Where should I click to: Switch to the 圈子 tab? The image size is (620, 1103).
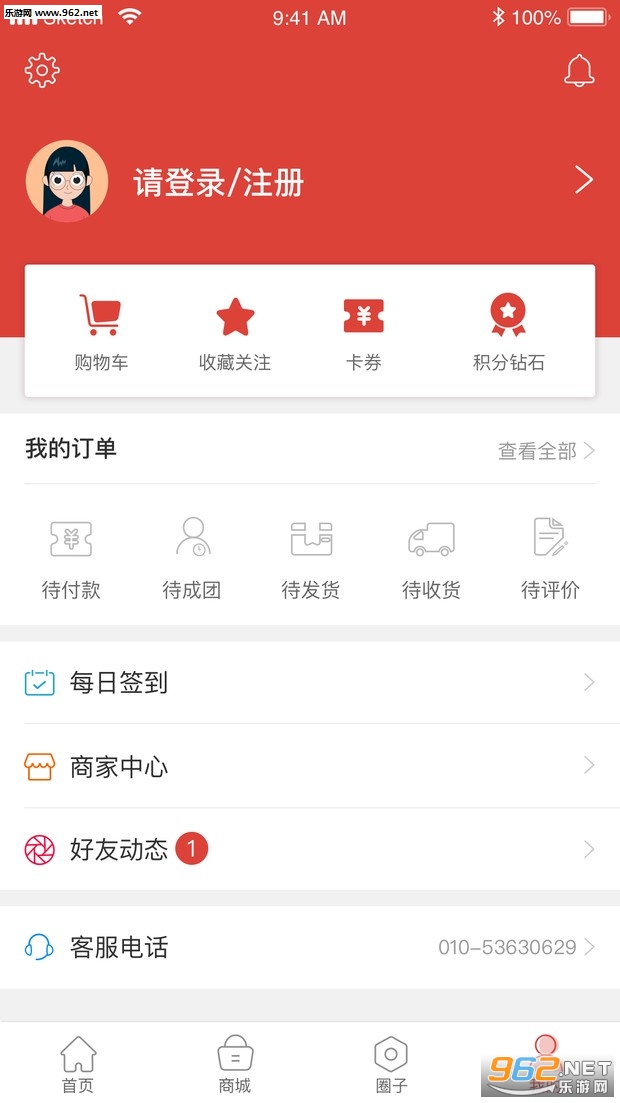click(391, 1064)
